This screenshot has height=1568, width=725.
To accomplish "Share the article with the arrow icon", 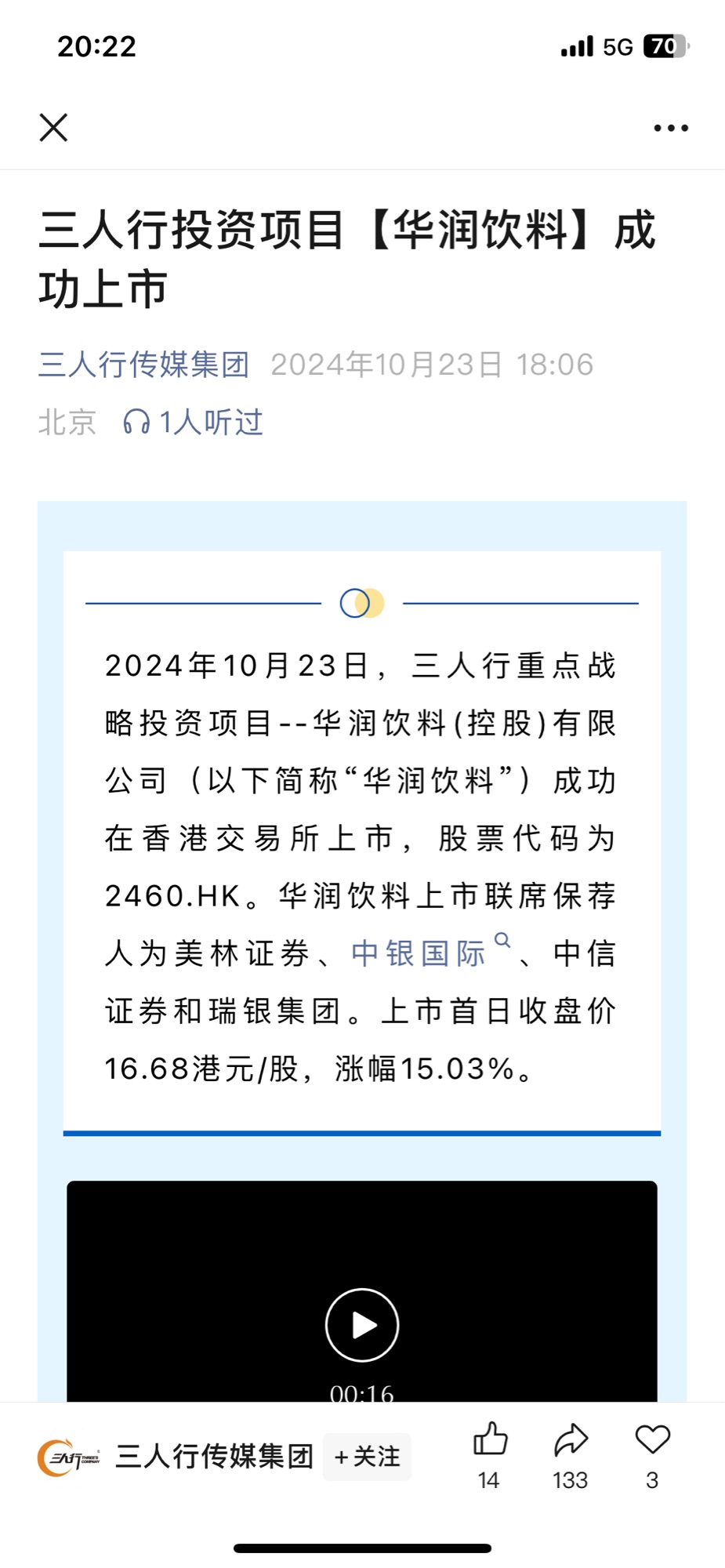I will 571,1439.
